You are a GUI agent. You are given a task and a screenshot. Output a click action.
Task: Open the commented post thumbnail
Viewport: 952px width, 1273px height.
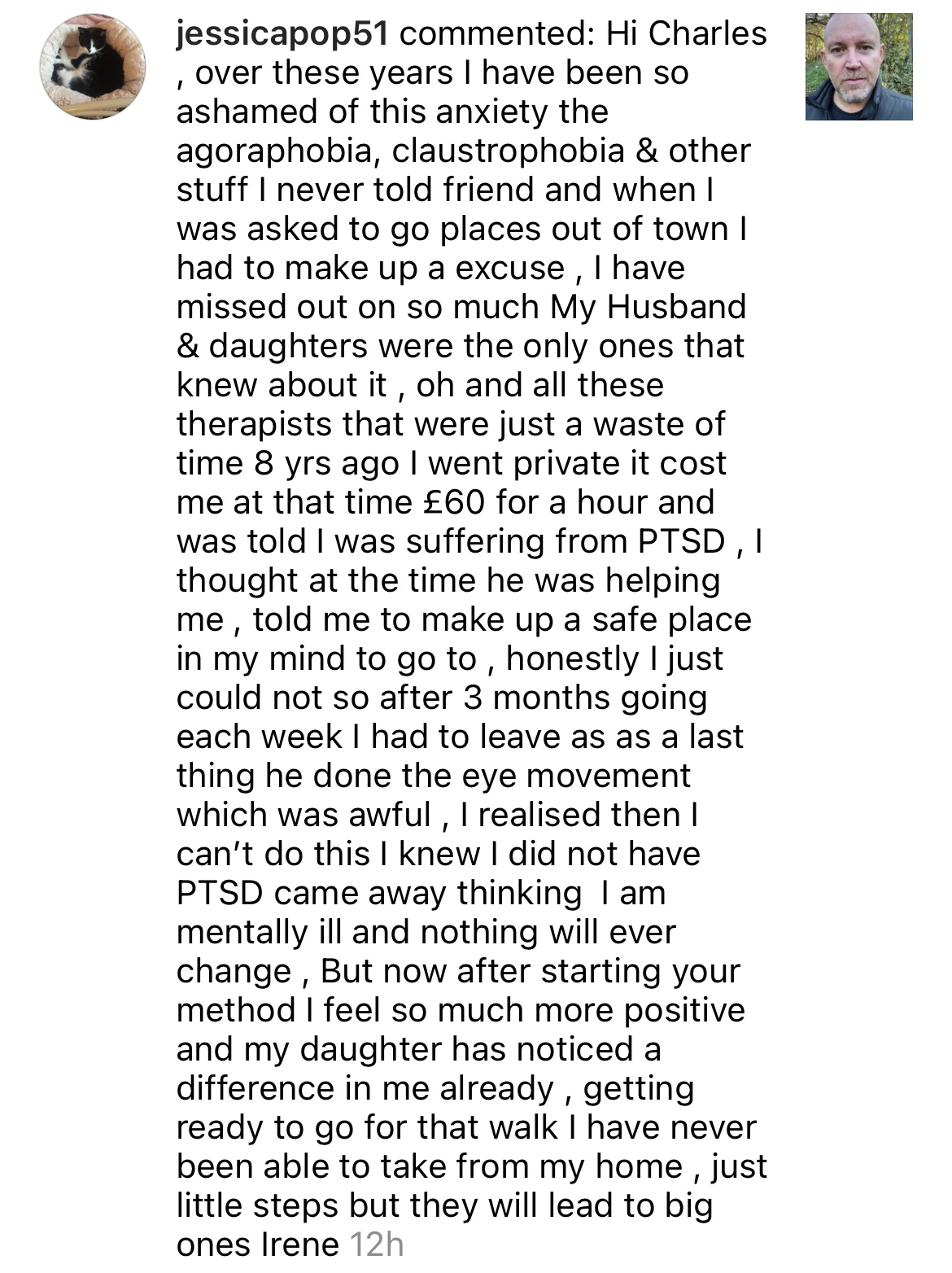click(x=858, y=68)
